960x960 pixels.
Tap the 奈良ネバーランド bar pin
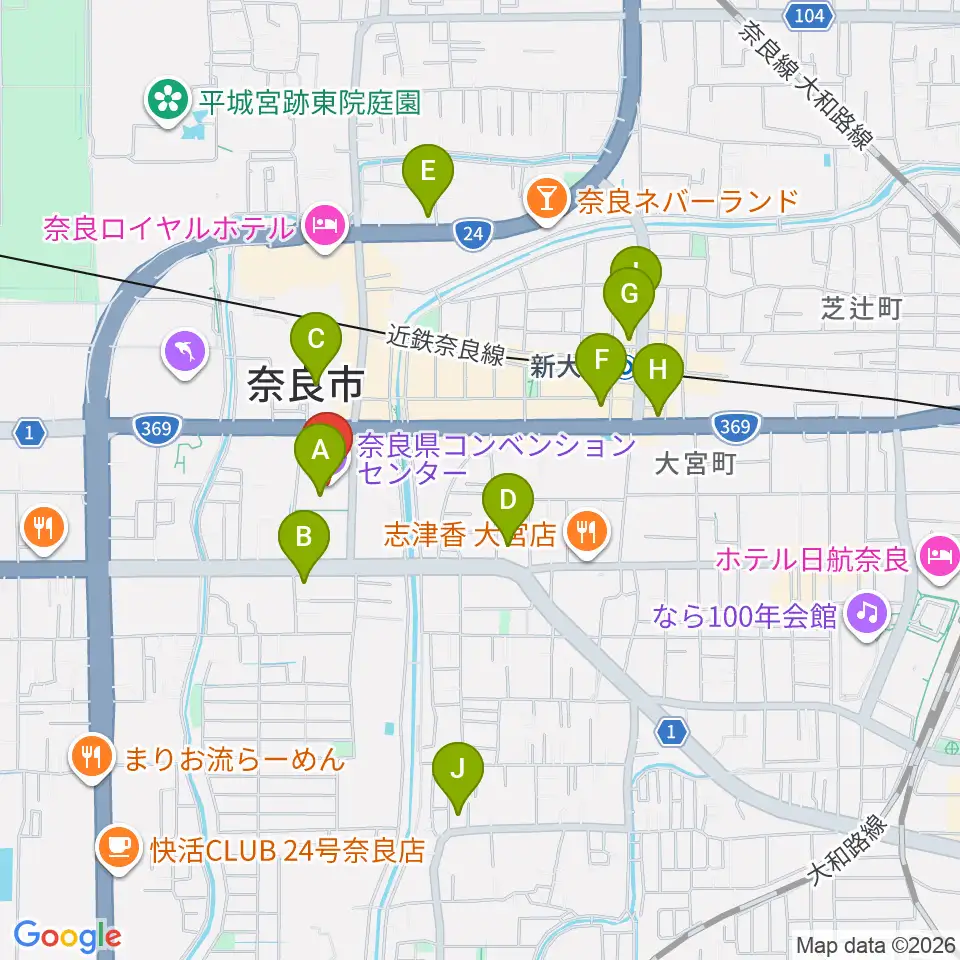pyautogui.click(x=547, y=200)
